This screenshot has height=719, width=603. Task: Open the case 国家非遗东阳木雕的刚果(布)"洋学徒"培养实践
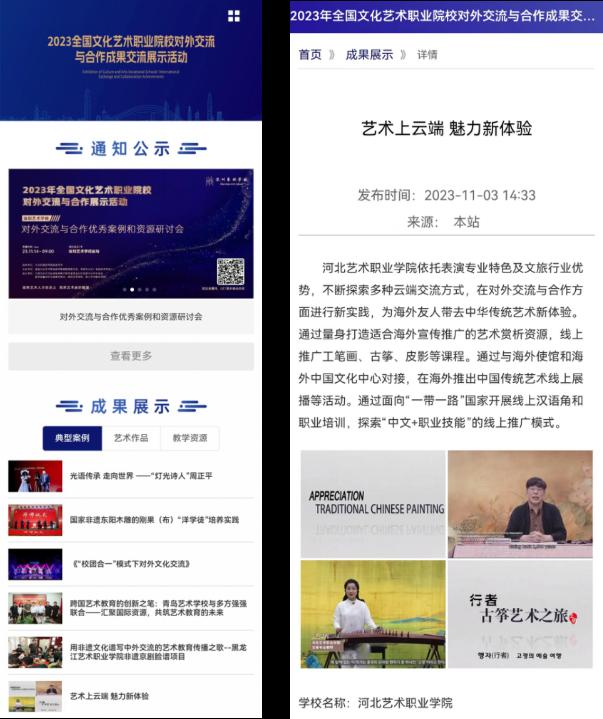pyautogui.click(x=154, y=520)
